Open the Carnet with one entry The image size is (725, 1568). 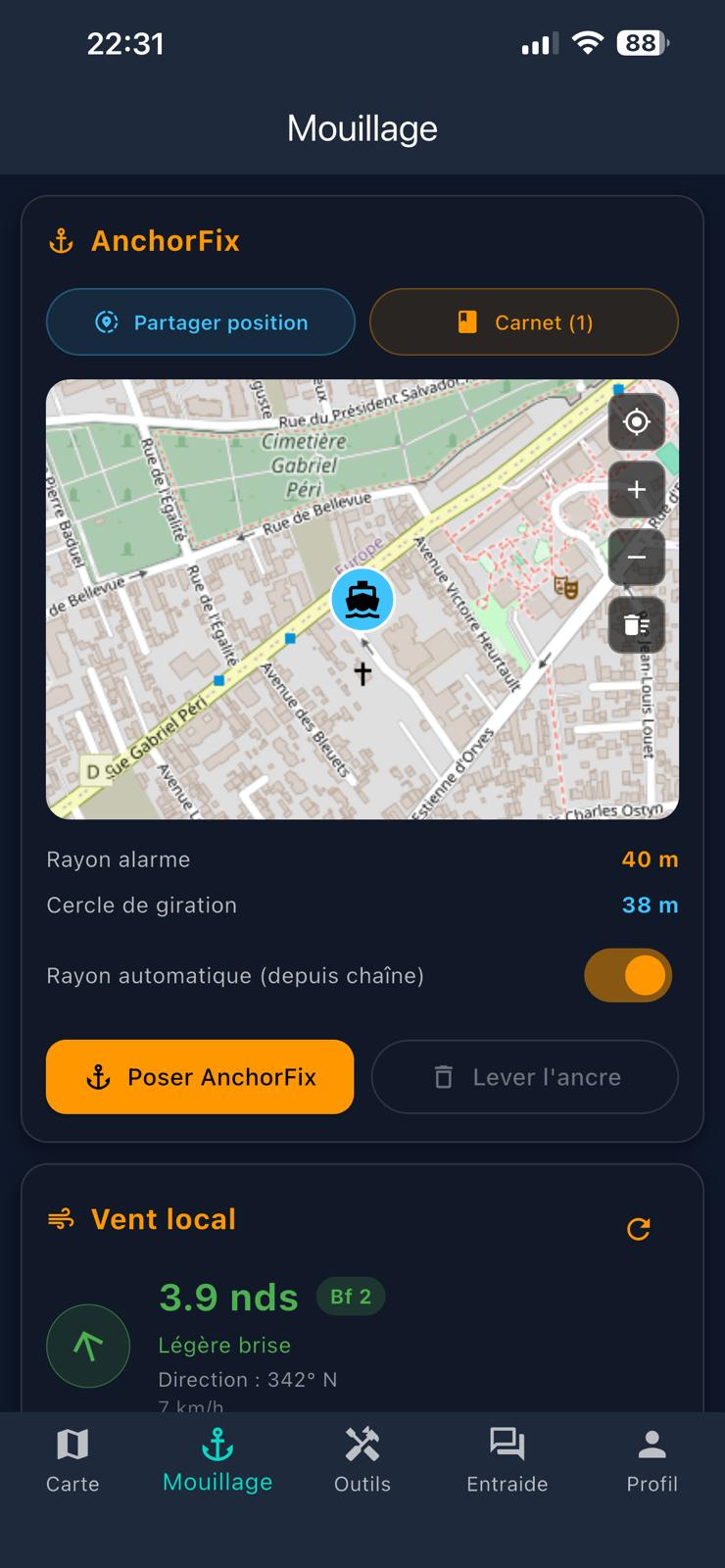tap(523, 321)
